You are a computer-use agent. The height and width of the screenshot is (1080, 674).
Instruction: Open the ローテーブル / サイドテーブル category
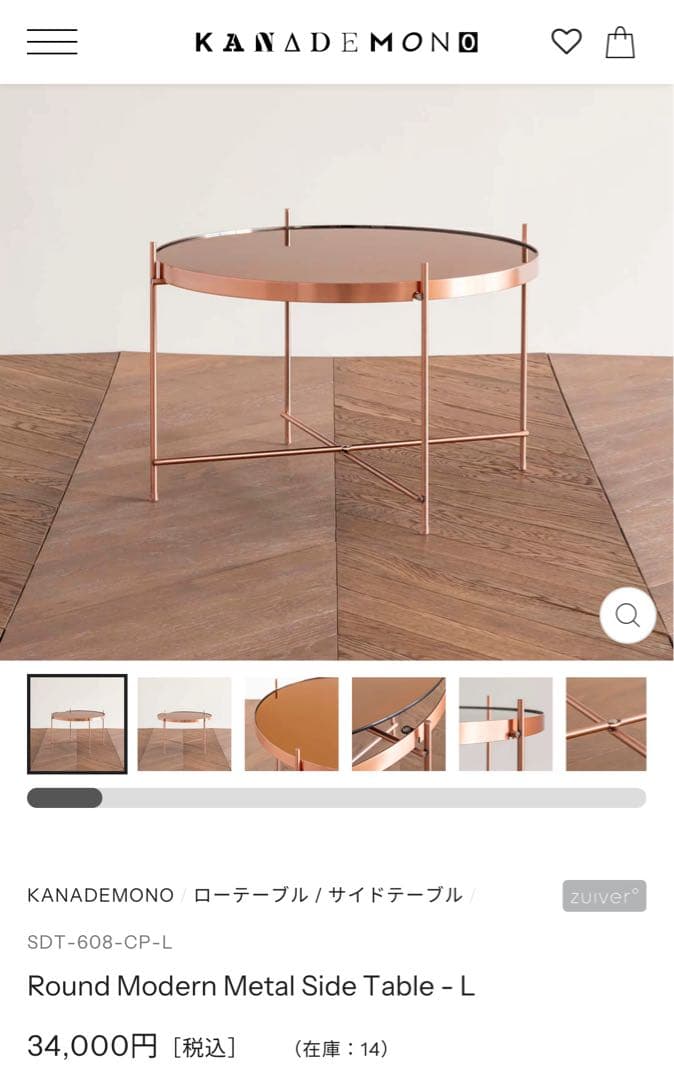[328, 895]
